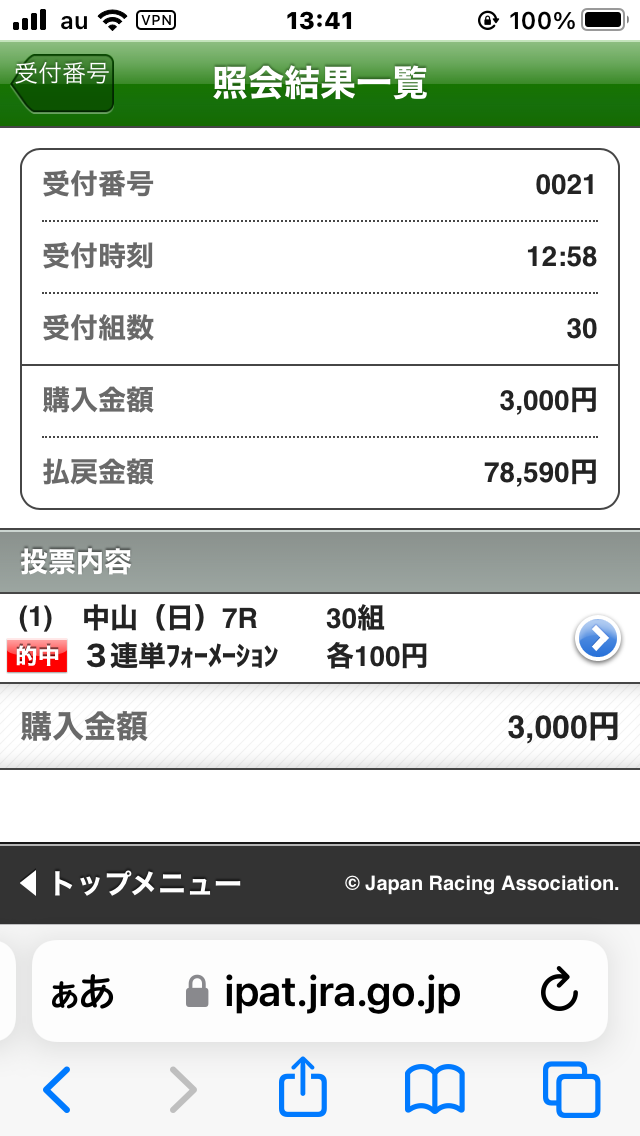The width and height of the screenshot is (640, 1136).
Task: Open Safari bookmarks
Action: point(434,1089)
